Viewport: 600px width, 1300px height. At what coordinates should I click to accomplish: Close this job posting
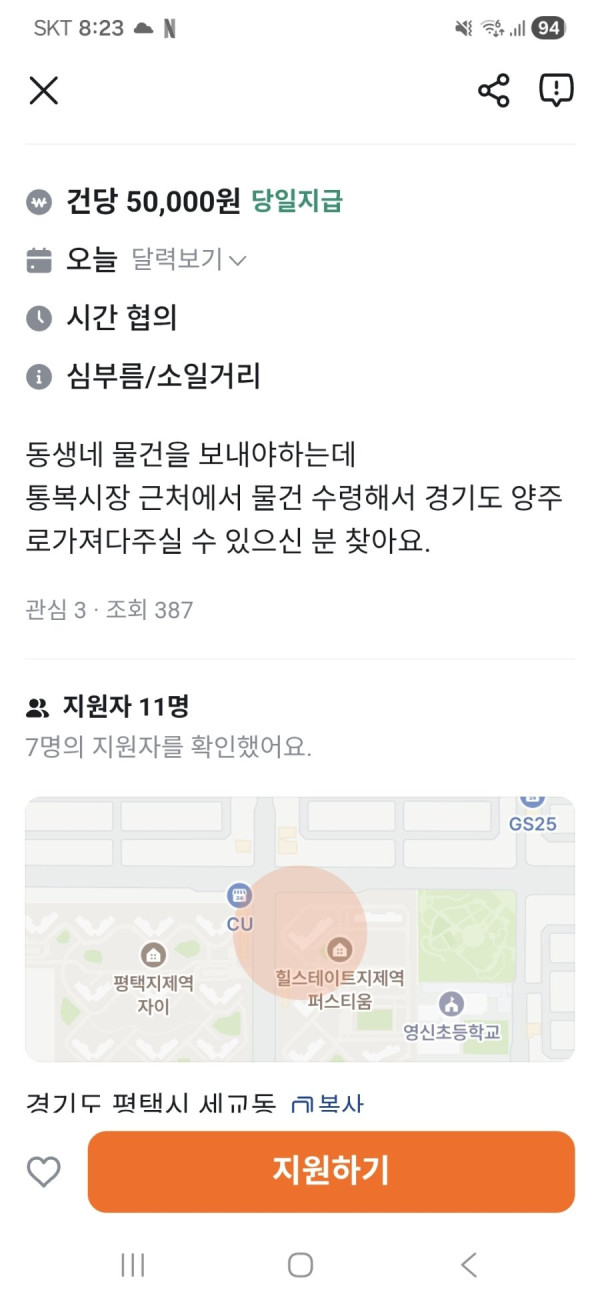[44, 91]
